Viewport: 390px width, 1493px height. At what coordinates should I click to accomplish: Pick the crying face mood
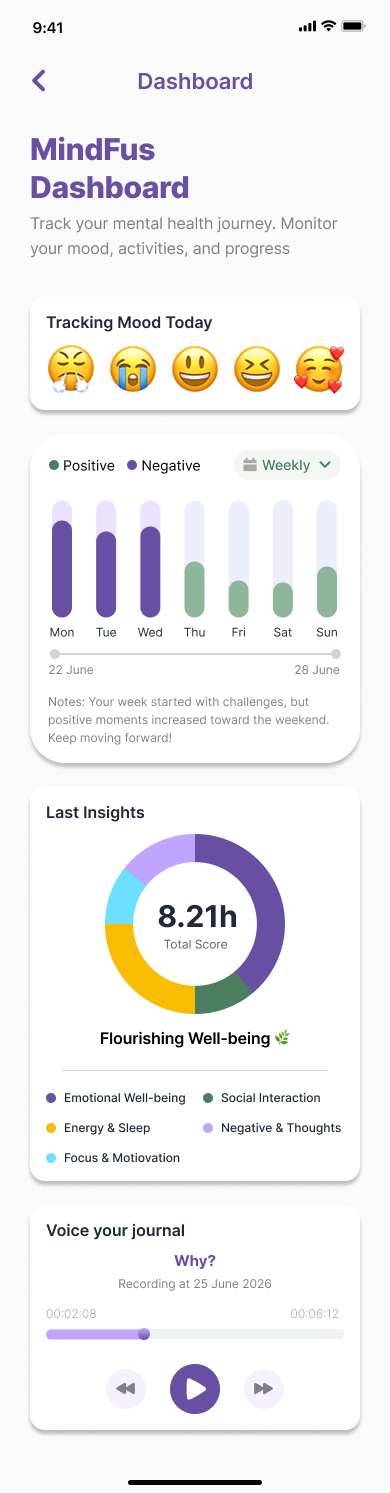tap(133, 368)
